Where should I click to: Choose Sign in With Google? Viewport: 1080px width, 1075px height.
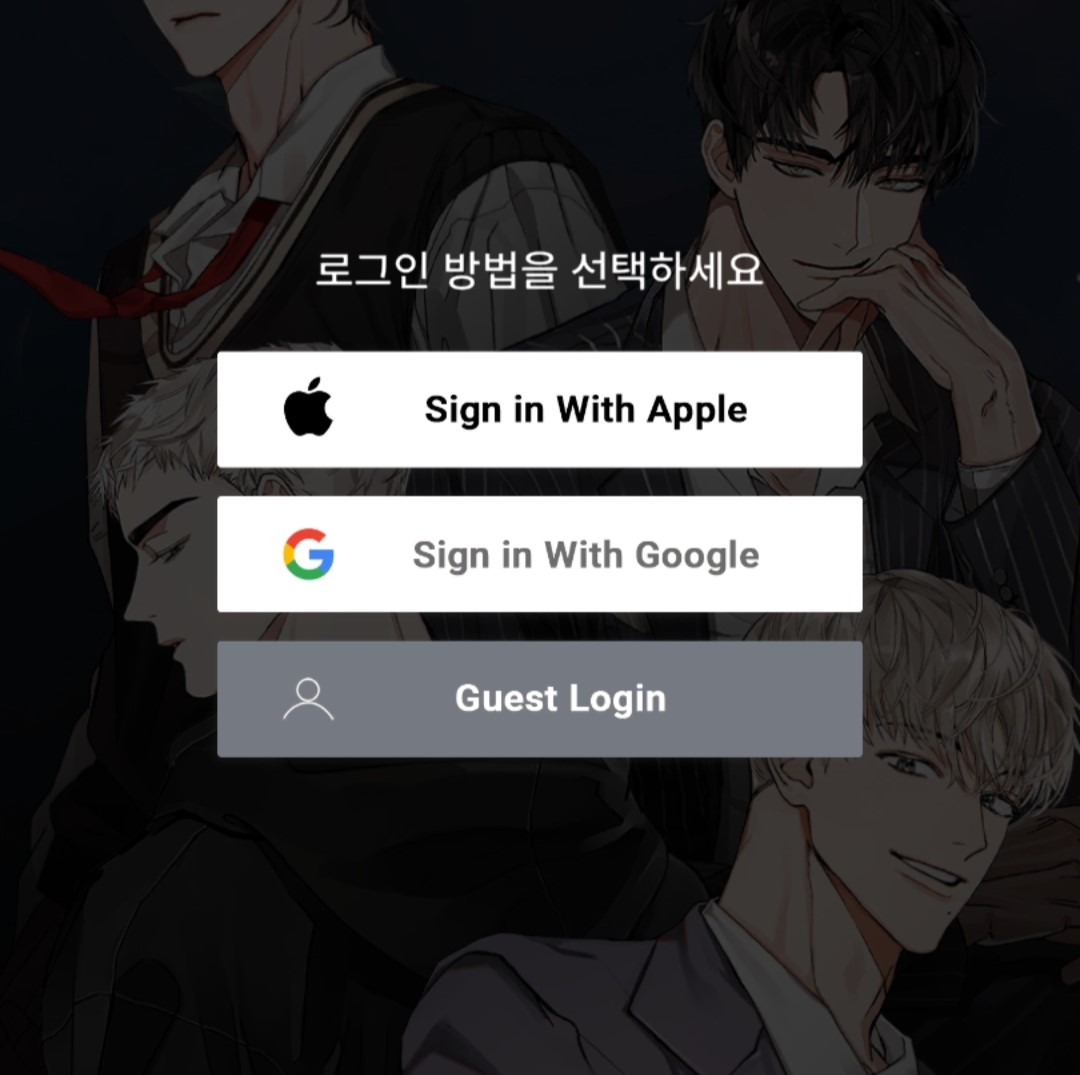point(539,554)
